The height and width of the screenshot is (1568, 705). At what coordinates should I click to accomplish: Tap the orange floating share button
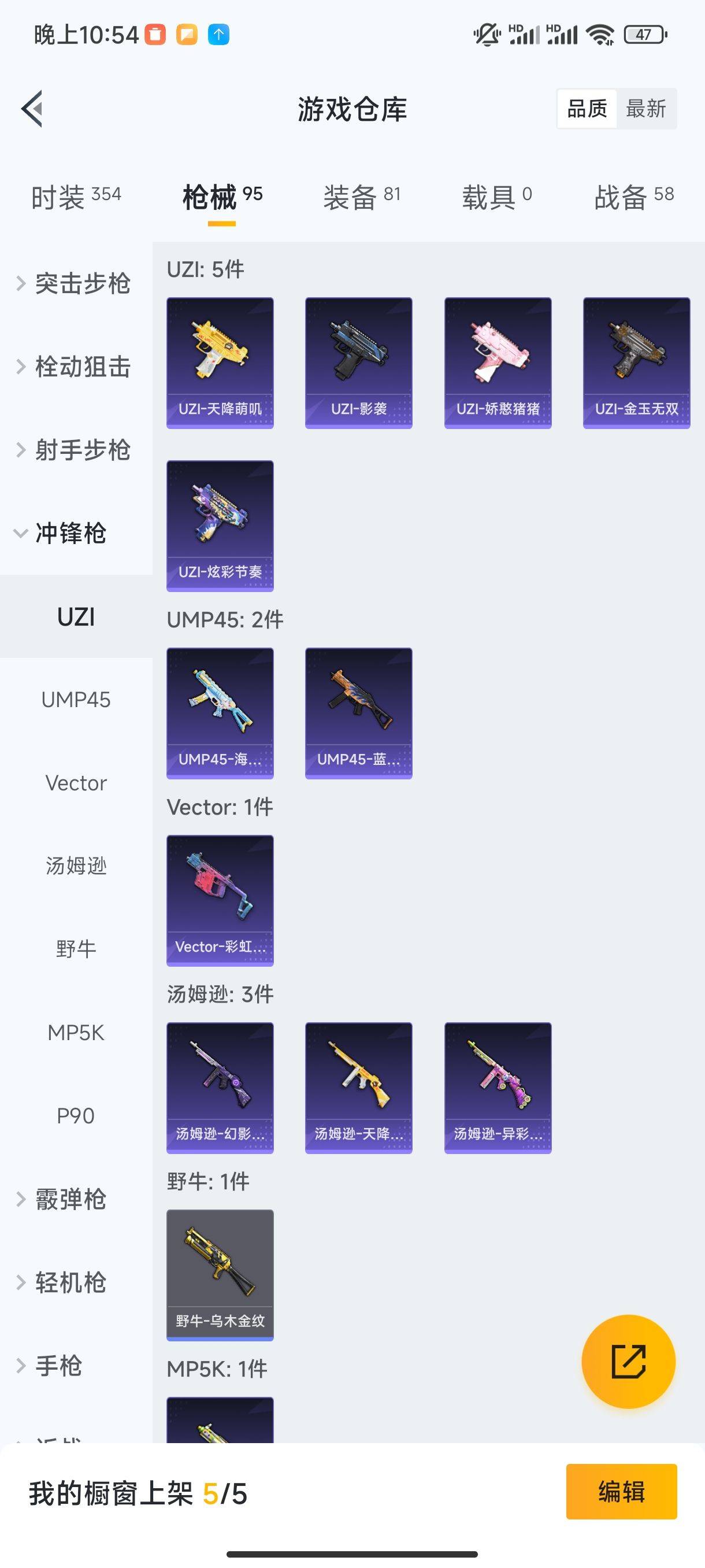628,1362
